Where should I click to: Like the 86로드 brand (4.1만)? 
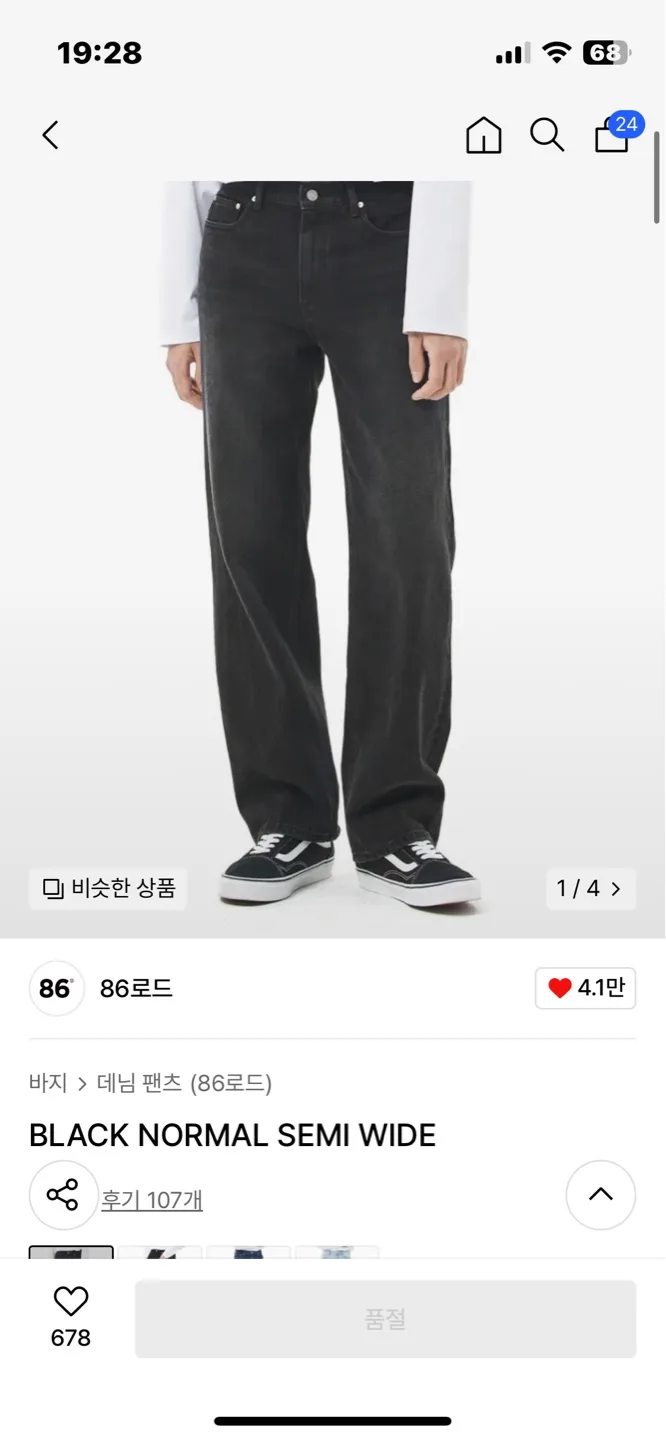point(586,989)
